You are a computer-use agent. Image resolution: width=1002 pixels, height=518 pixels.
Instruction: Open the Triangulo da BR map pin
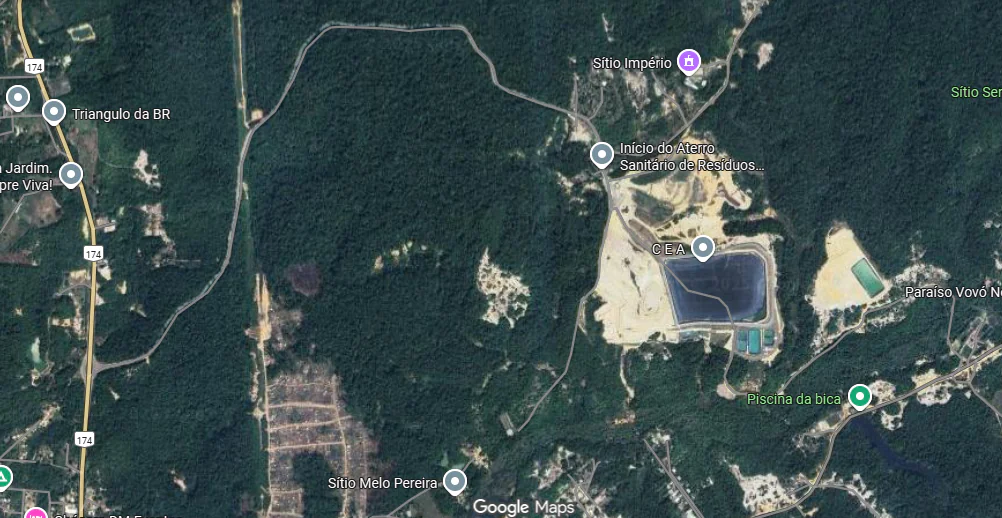click(54, 111)
